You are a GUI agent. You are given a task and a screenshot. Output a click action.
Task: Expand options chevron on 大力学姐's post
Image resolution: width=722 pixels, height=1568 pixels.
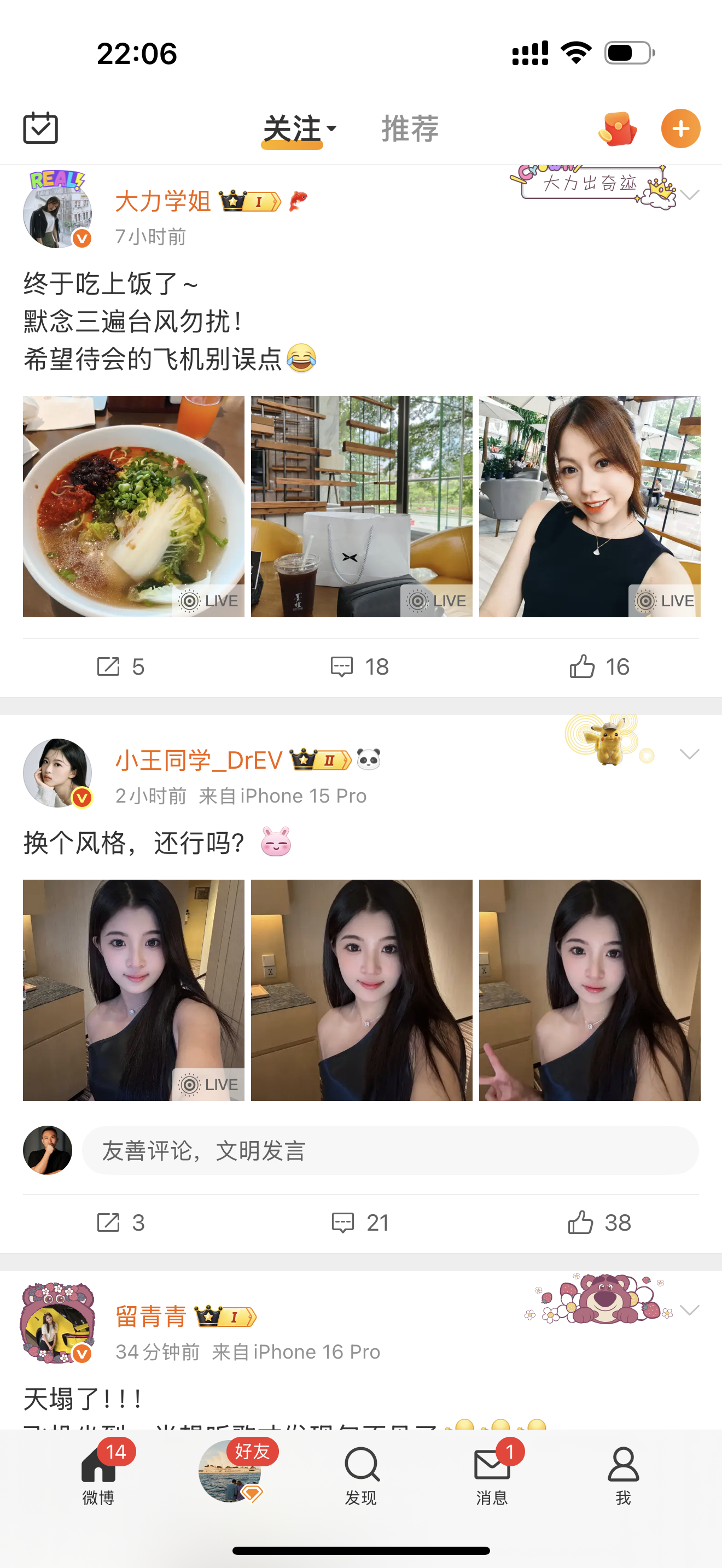point(689,195)
